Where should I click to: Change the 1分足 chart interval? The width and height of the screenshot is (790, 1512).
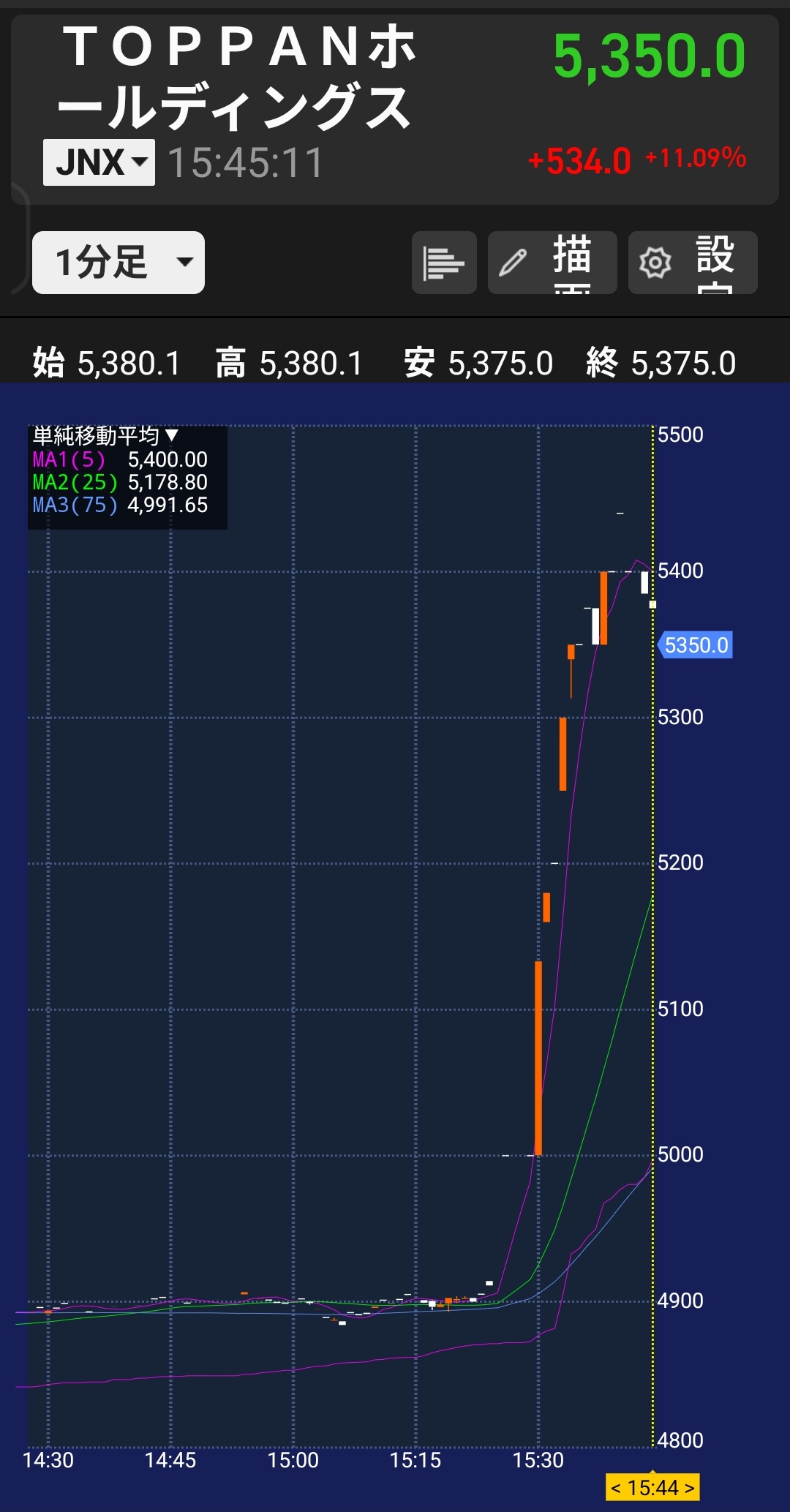click(118, 263)
